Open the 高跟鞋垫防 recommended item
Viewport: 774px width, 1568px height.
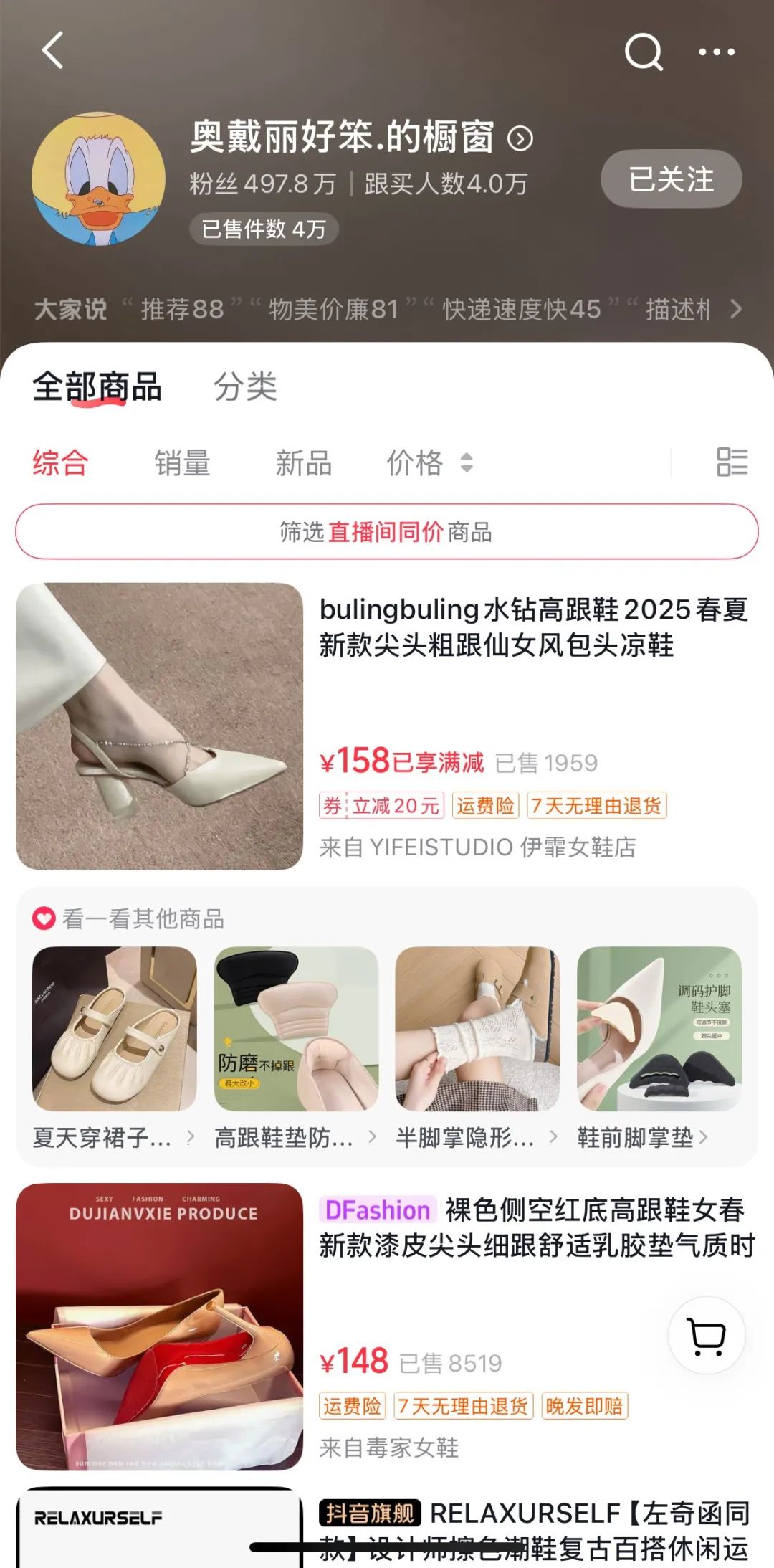tap(296, 1047)
